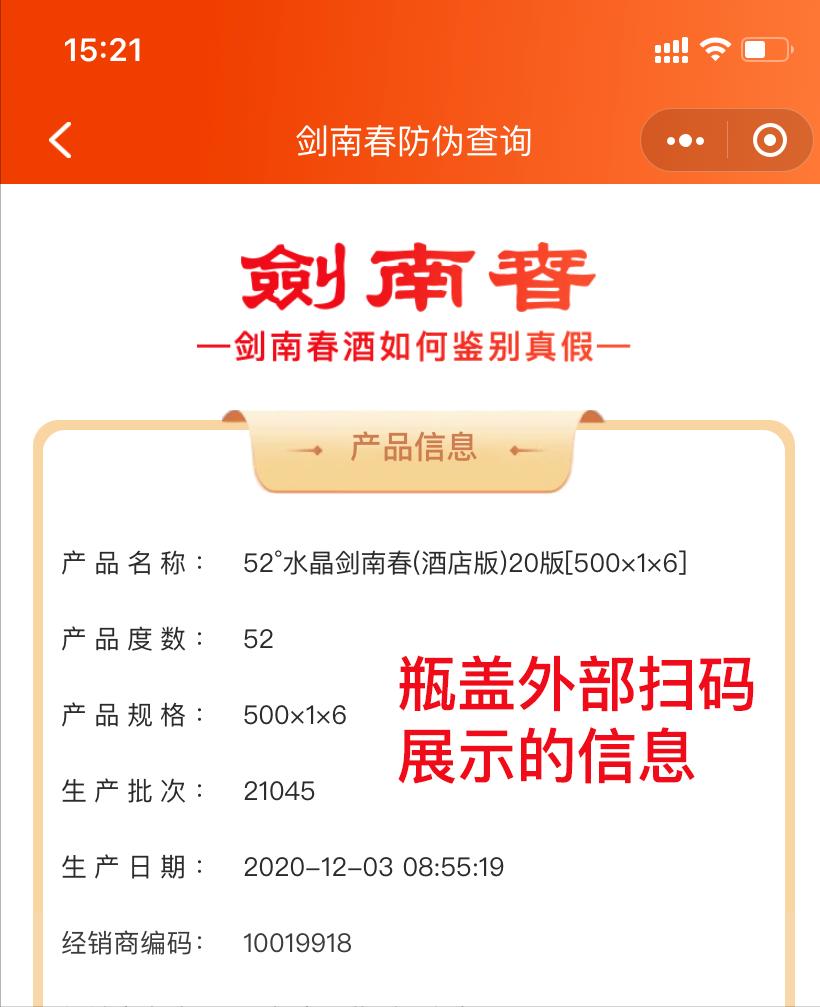The height and width of the screenshot is (1007, 820).
Task: Tap the page title 剑南春防伪查询
Action: click(410, 140)
